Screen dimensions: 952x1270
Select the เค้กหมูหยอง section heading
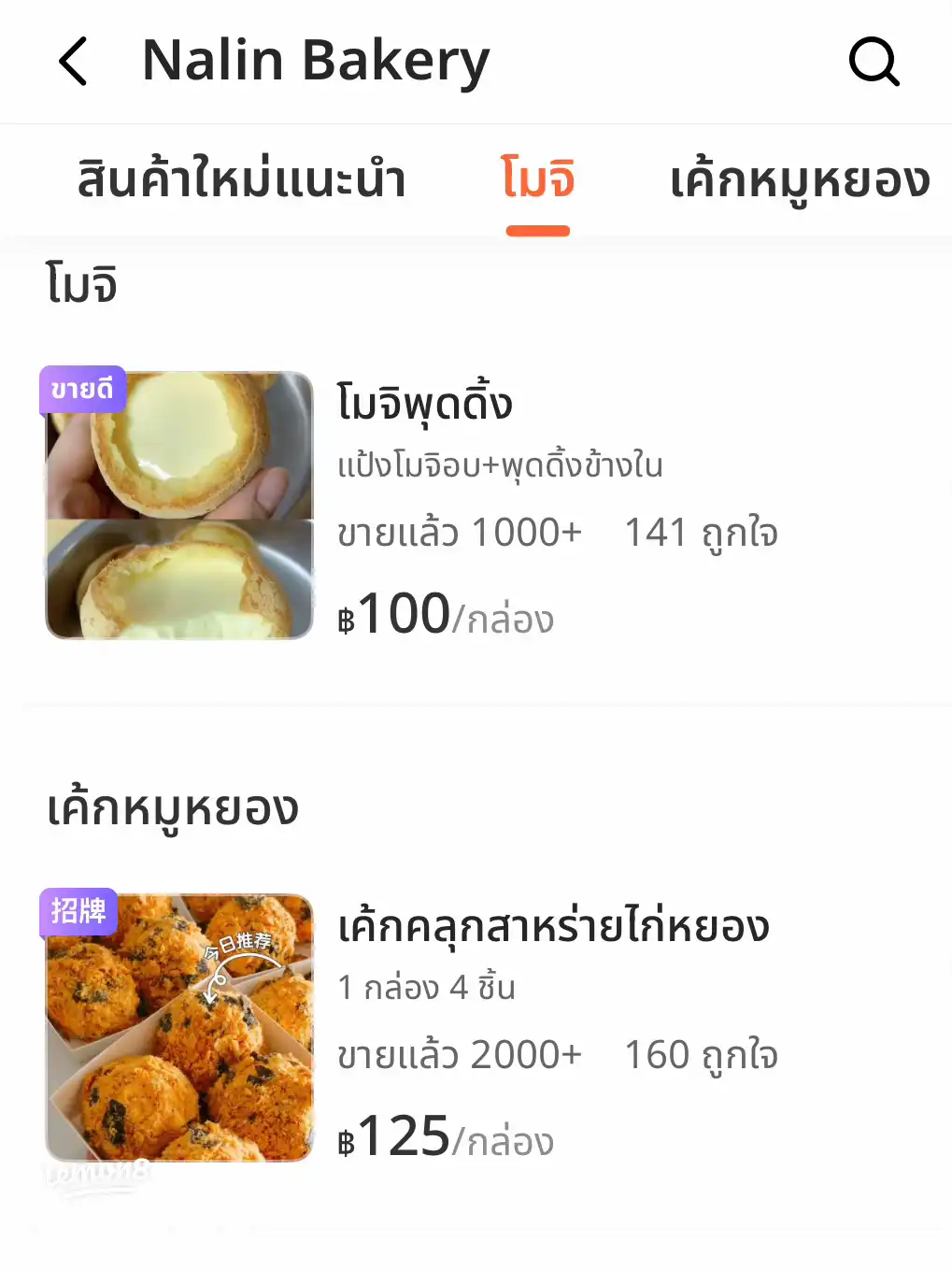(172, 808)
